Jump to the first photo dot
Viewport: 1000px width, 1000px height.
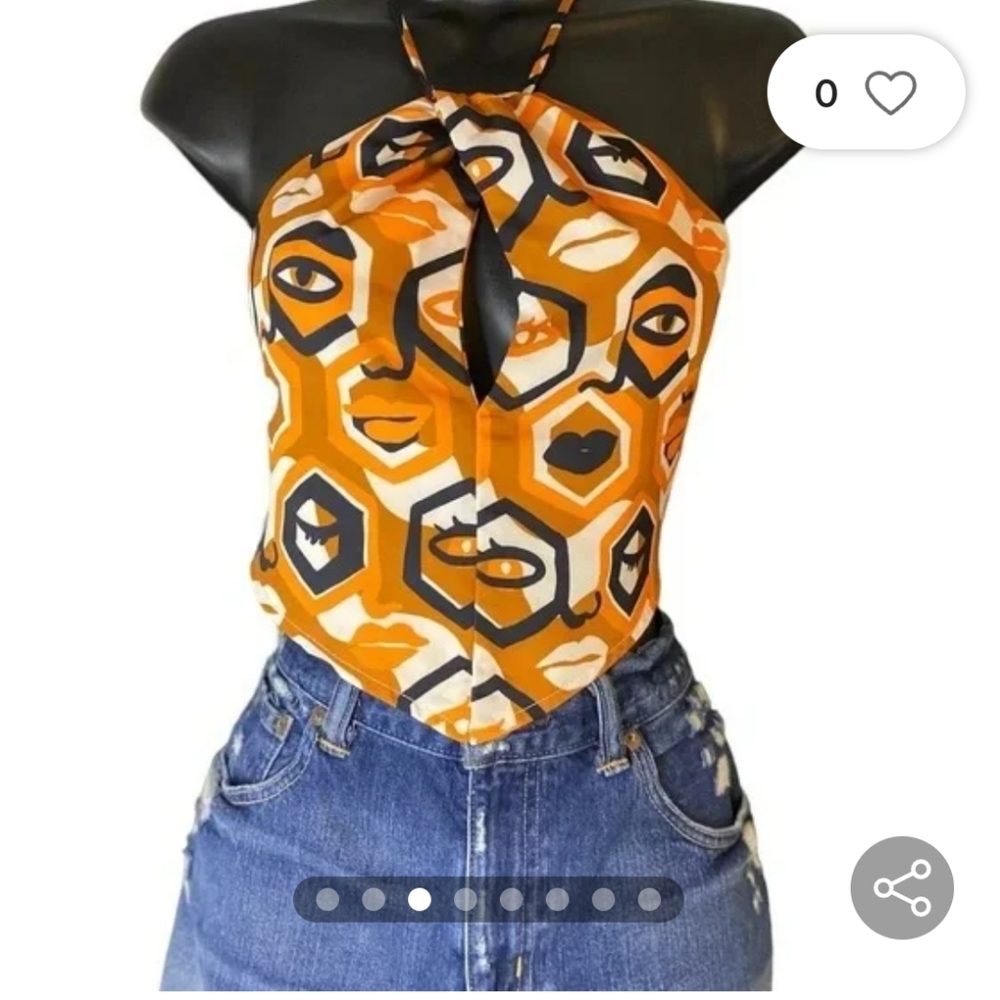[x=328, y=899]
